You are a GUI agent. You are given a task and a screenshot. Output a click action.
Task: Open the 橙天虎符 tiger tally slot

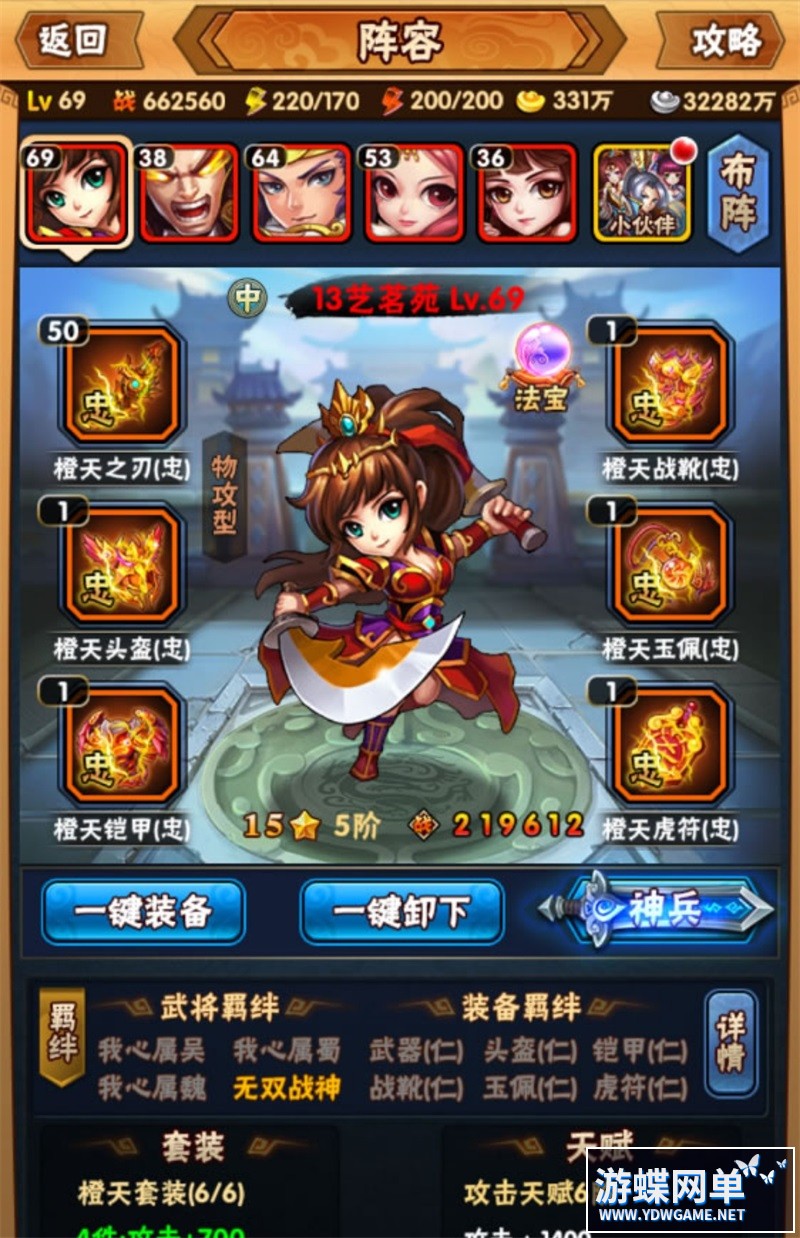coord(671,745)
